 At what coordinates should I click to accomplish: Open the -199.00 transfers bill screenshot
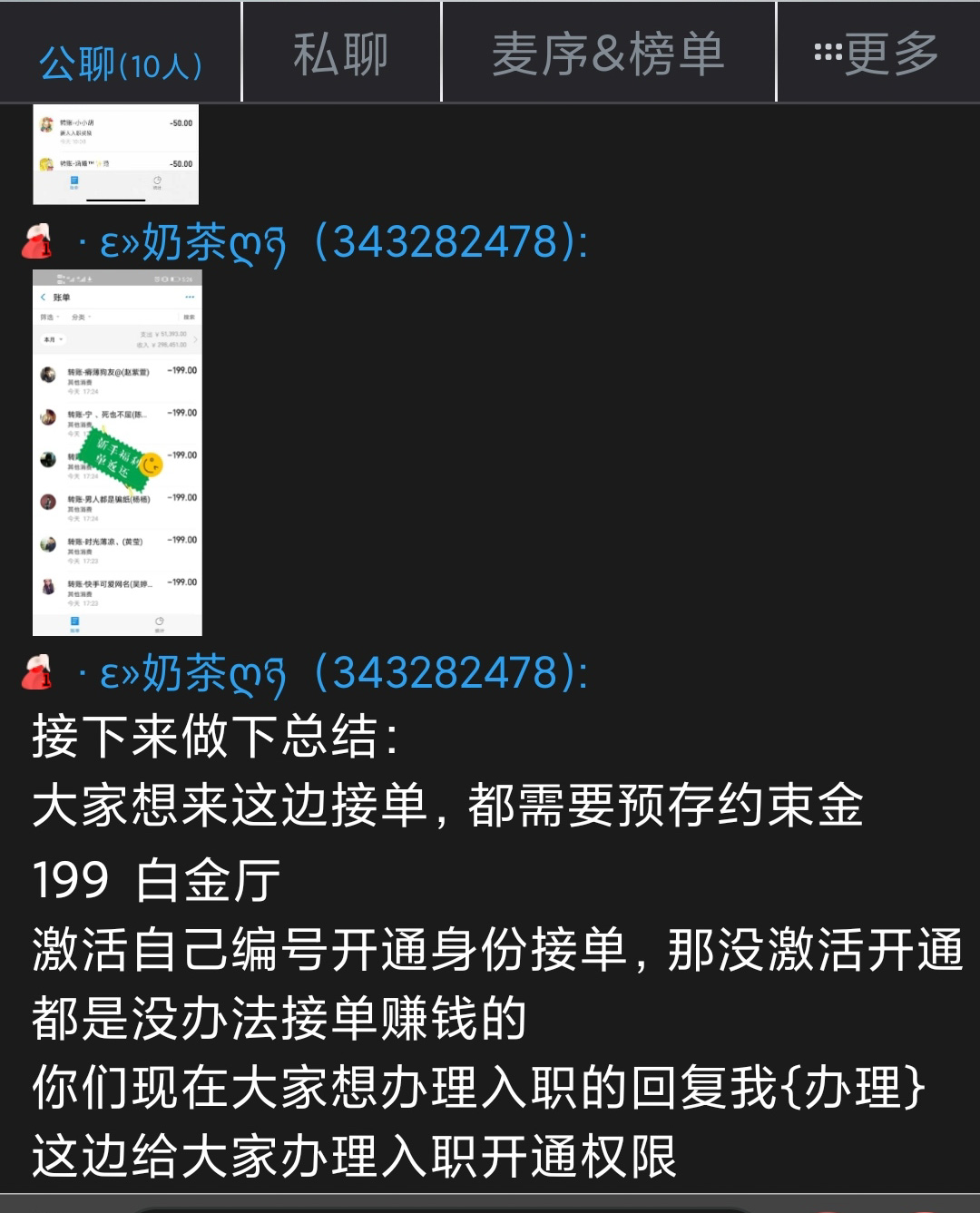click(117, 452)
